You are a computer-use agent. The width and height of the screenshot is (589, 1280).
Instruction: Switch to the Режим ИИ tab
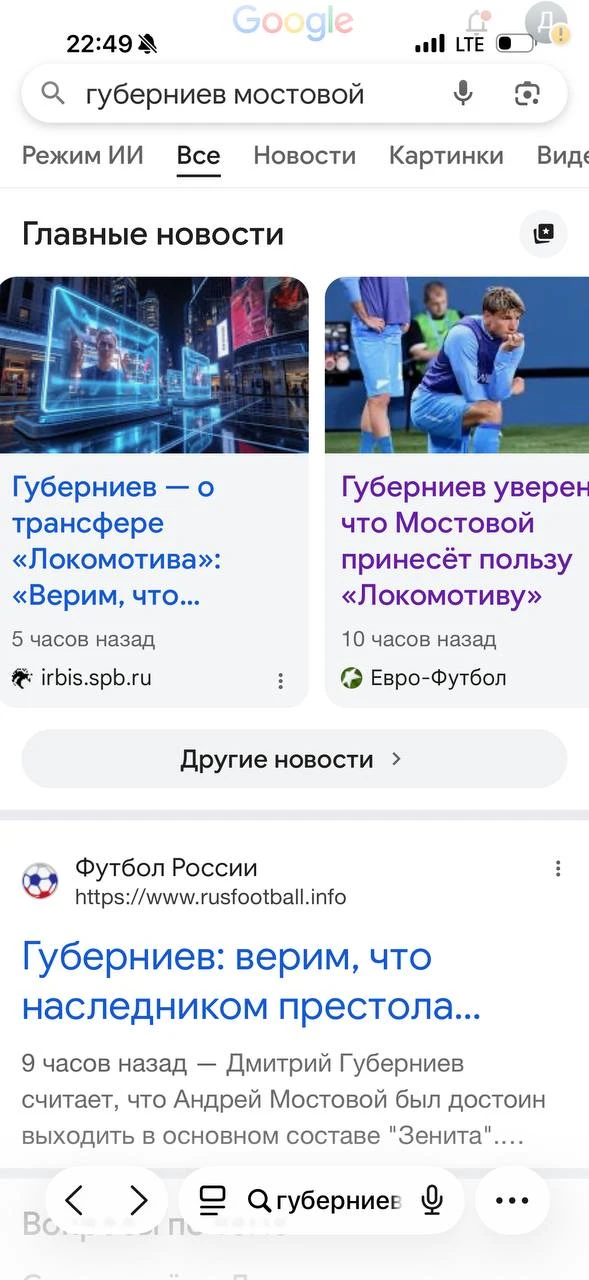83,155
